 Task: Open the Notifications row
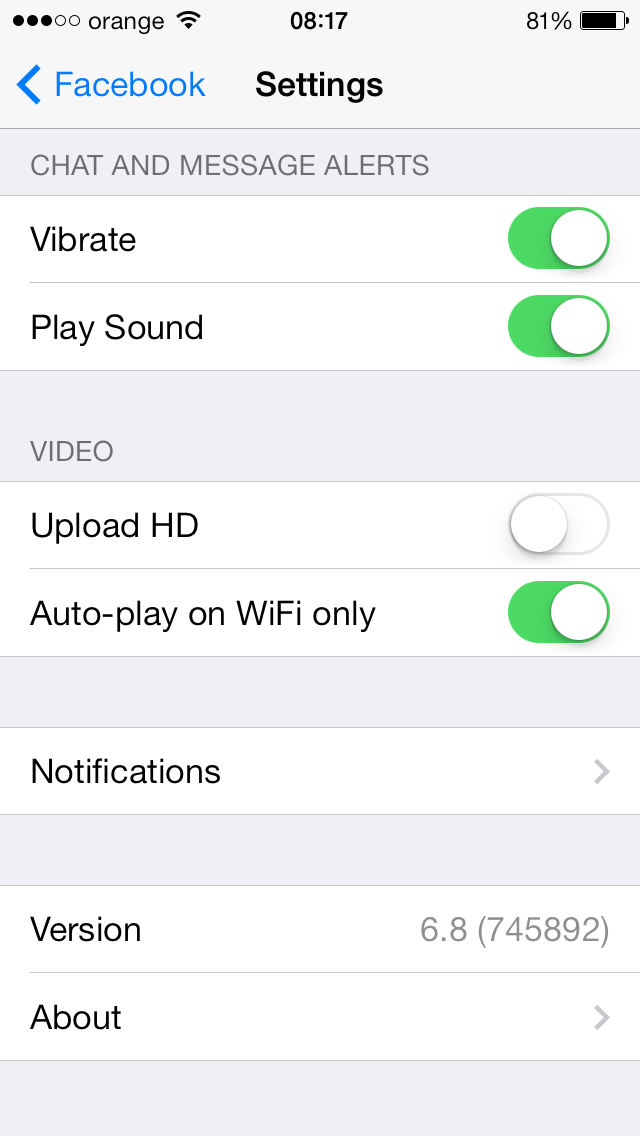tap(320, 771)
